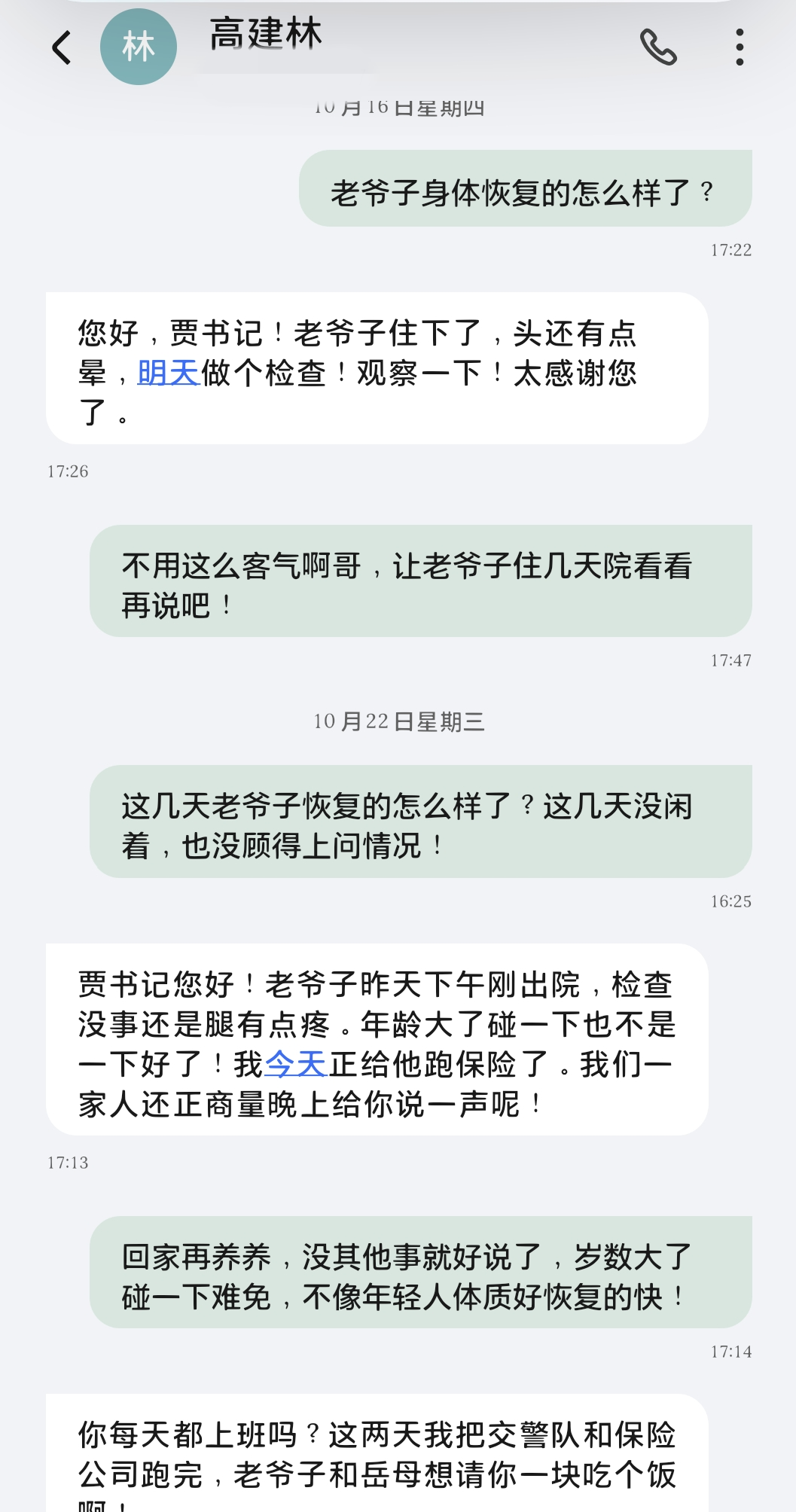Call 高建林 with the phone icon
Viewport: 796px width, 1512px height.
pyautogui.click(x=658, y=47)
